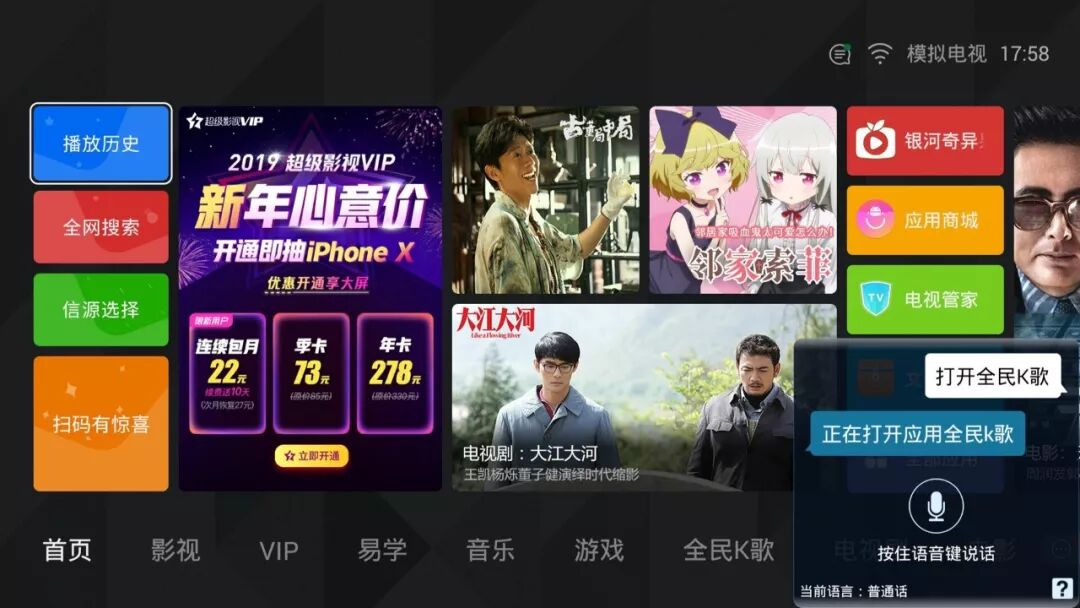Image resolution: width=1080 pixels, height=608 pixels.
Task: Switch to the VIP tab
Action: coord(278,551)
